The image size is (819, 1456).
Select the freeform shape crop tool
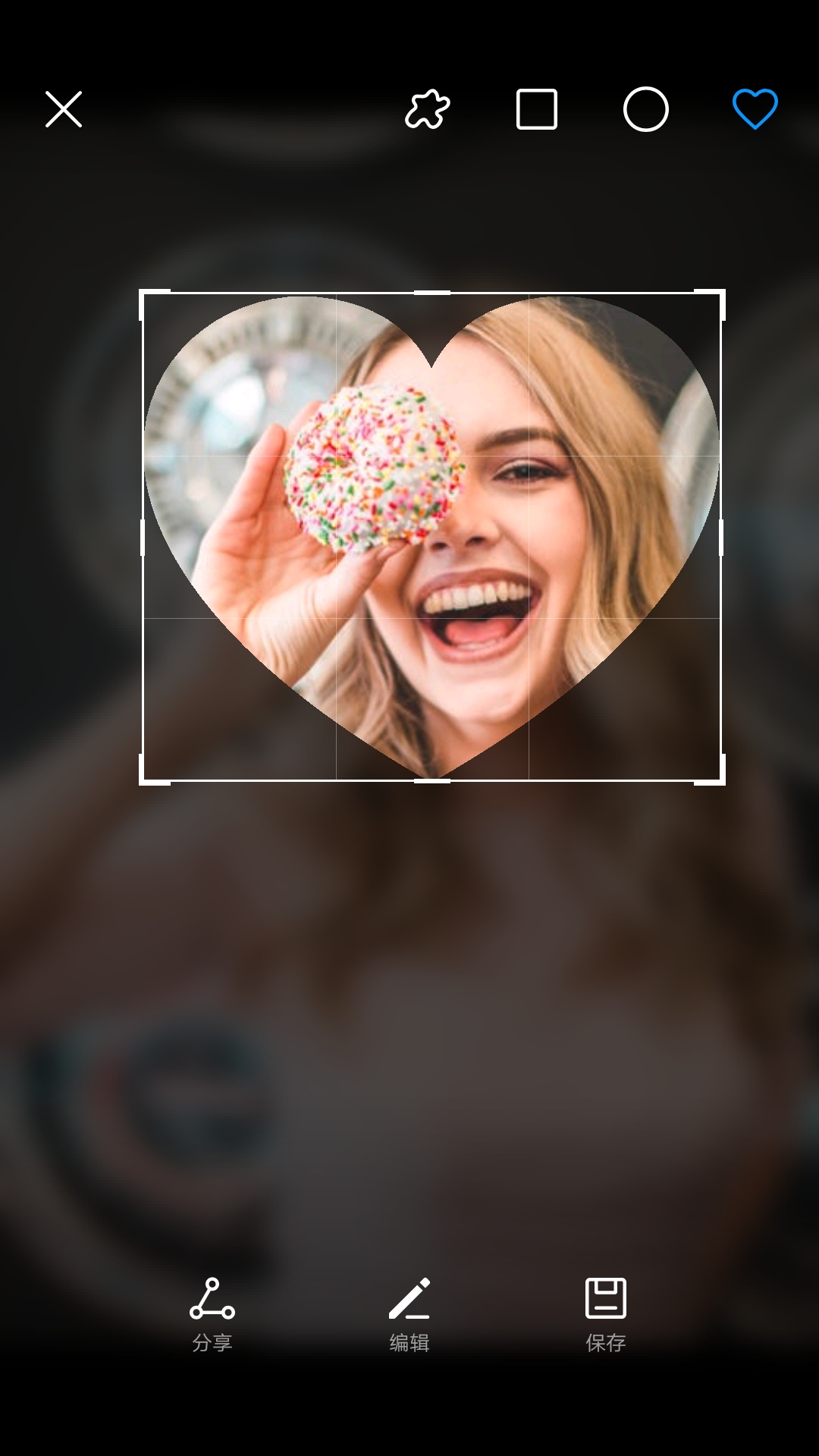click(428, 109)
